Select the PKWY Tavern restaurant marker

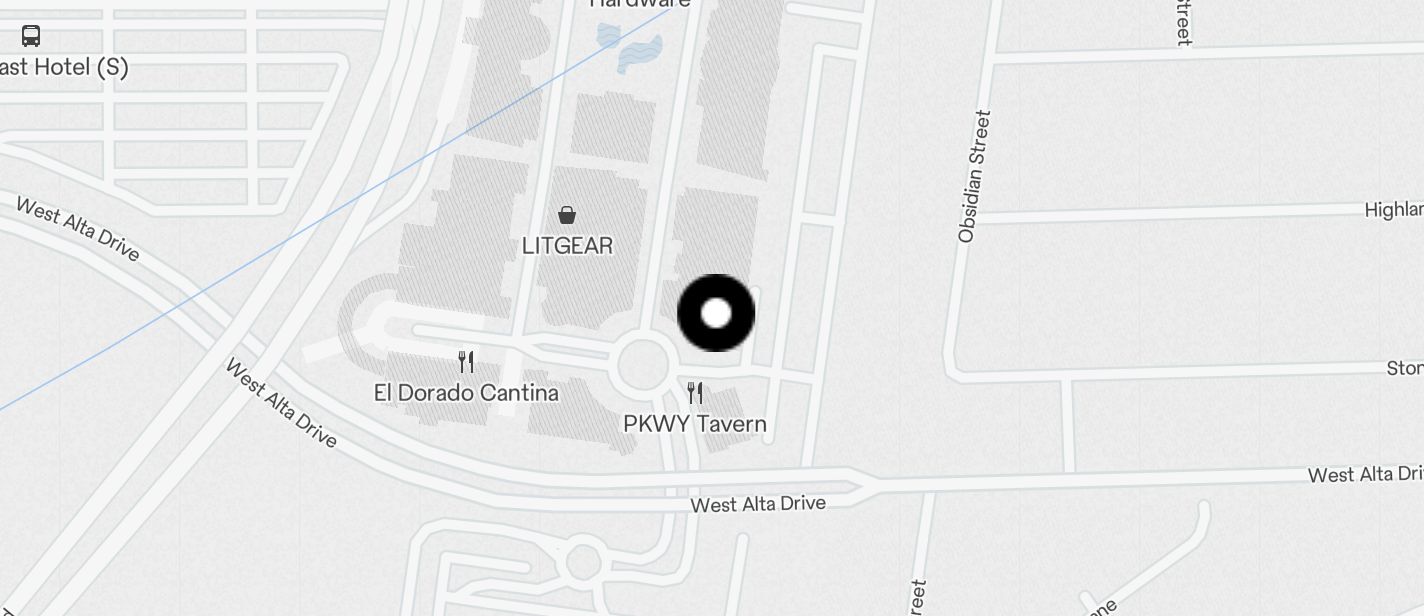pos(695,393)
